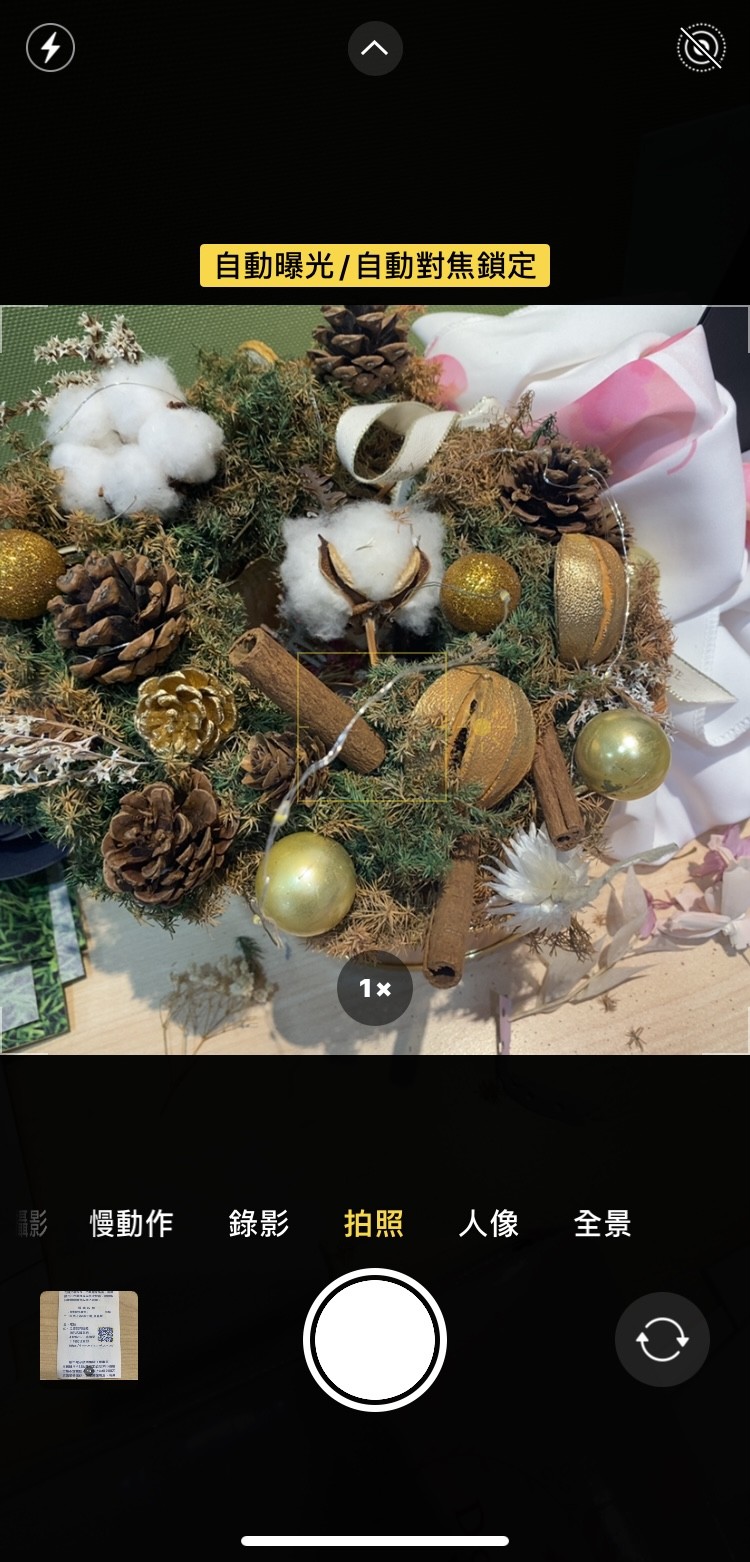Screen dimensions: 750x1562
Task: Expand the camera controls chevron
Action: 375,48
